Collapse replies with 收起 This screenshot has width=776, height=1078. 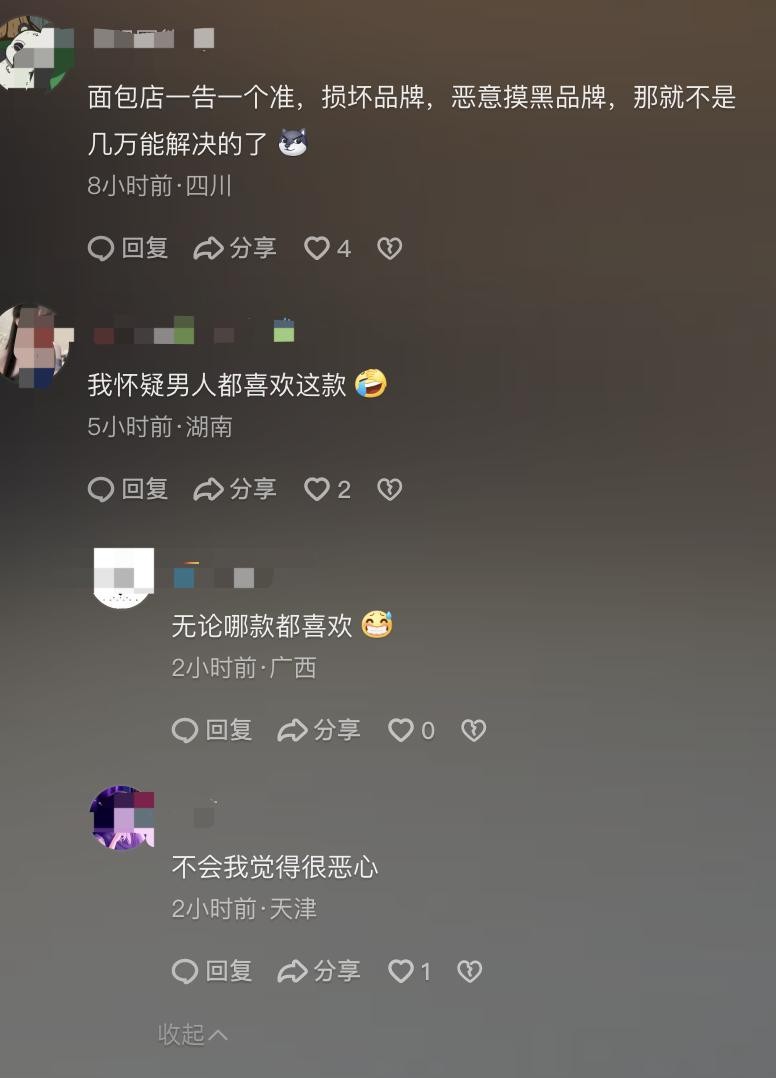click(192, 1035)
